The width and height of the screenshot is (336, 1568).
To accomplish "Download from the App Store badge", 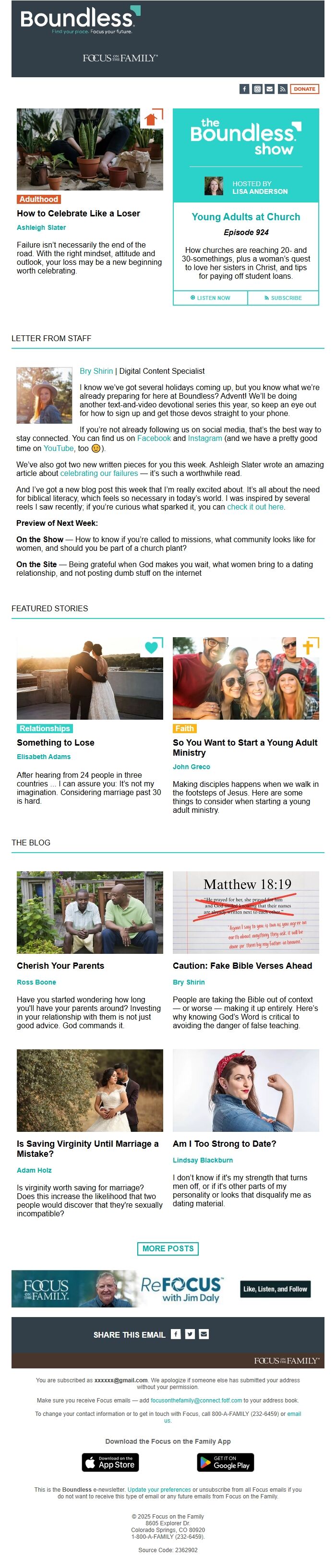I will coord(110,1462).
